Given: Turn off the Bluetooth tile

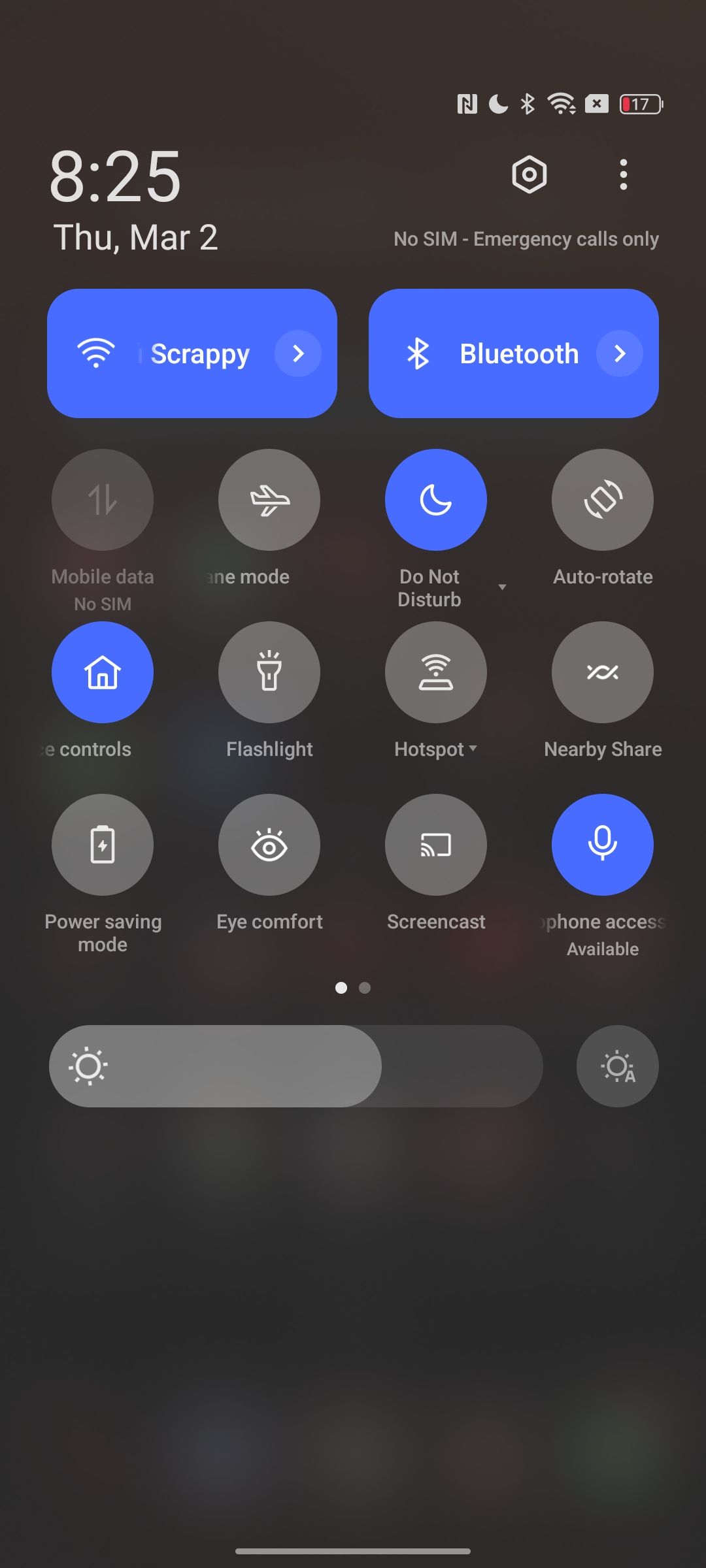Looking at the screenshot, I should coord(484,353).
